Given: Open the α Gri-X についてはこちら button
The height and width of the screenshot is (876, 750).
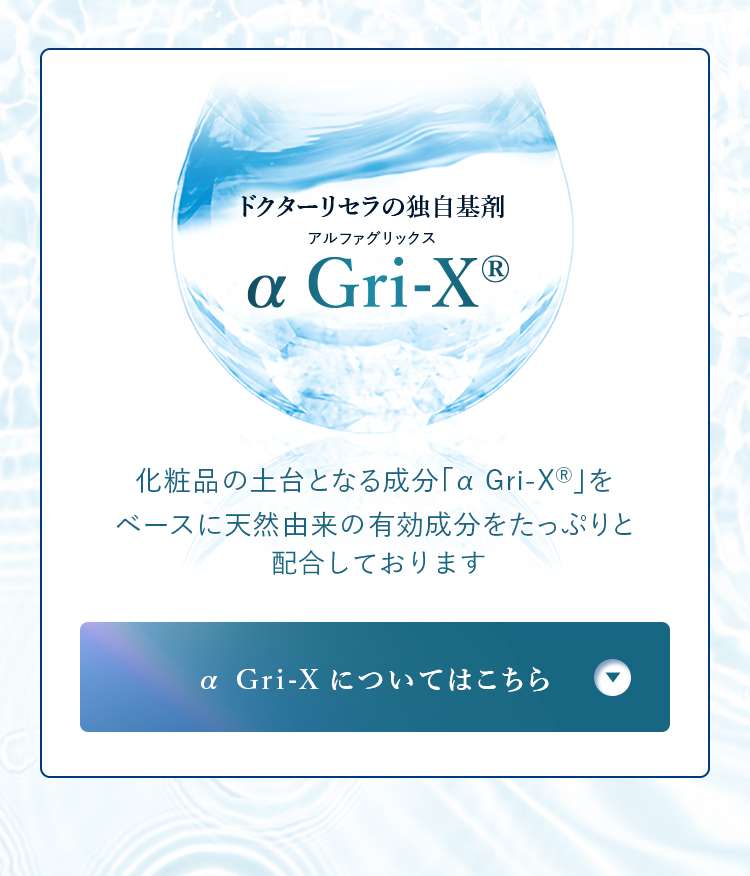Looking at the screenshot, I should (x=375, y=678).
